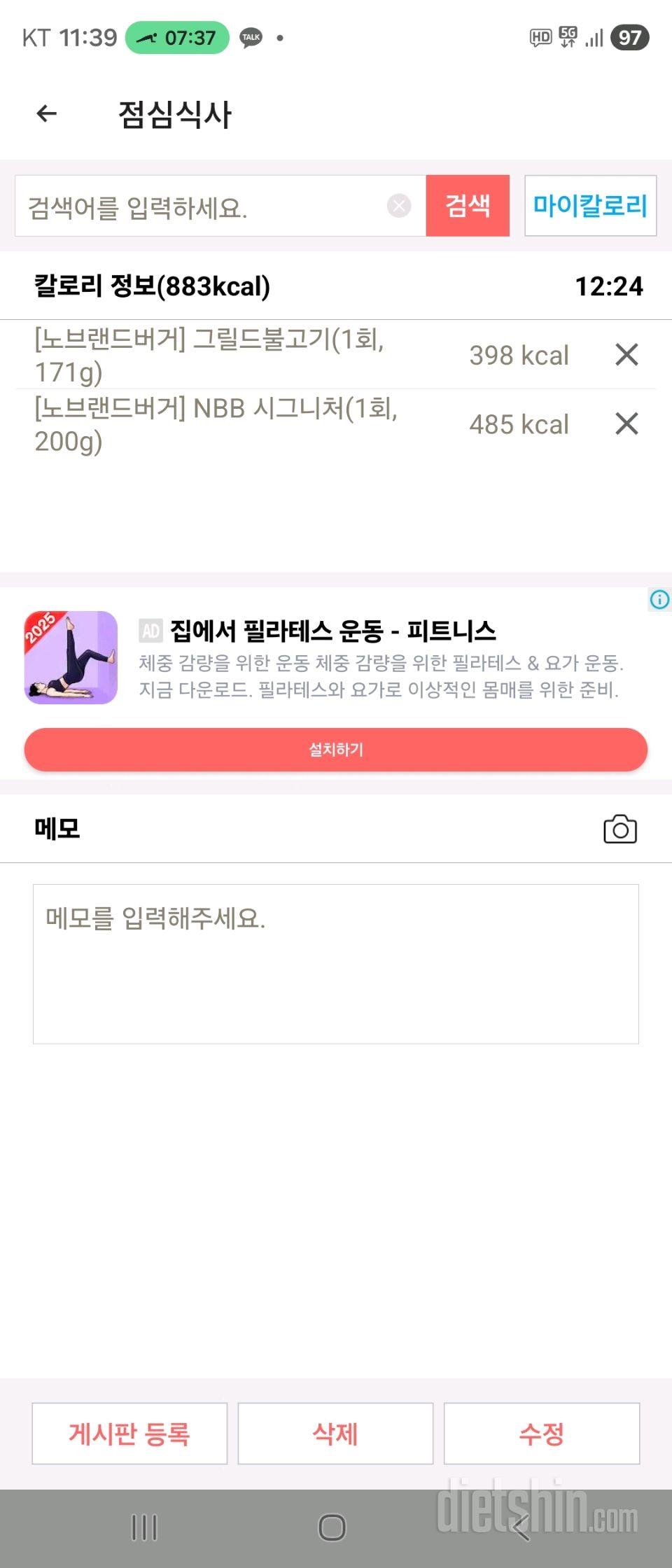The width and height of the screenshot is (672, 1568).
Task: Open recent apps from navigation bar
Action: (x=144, y=1527)
